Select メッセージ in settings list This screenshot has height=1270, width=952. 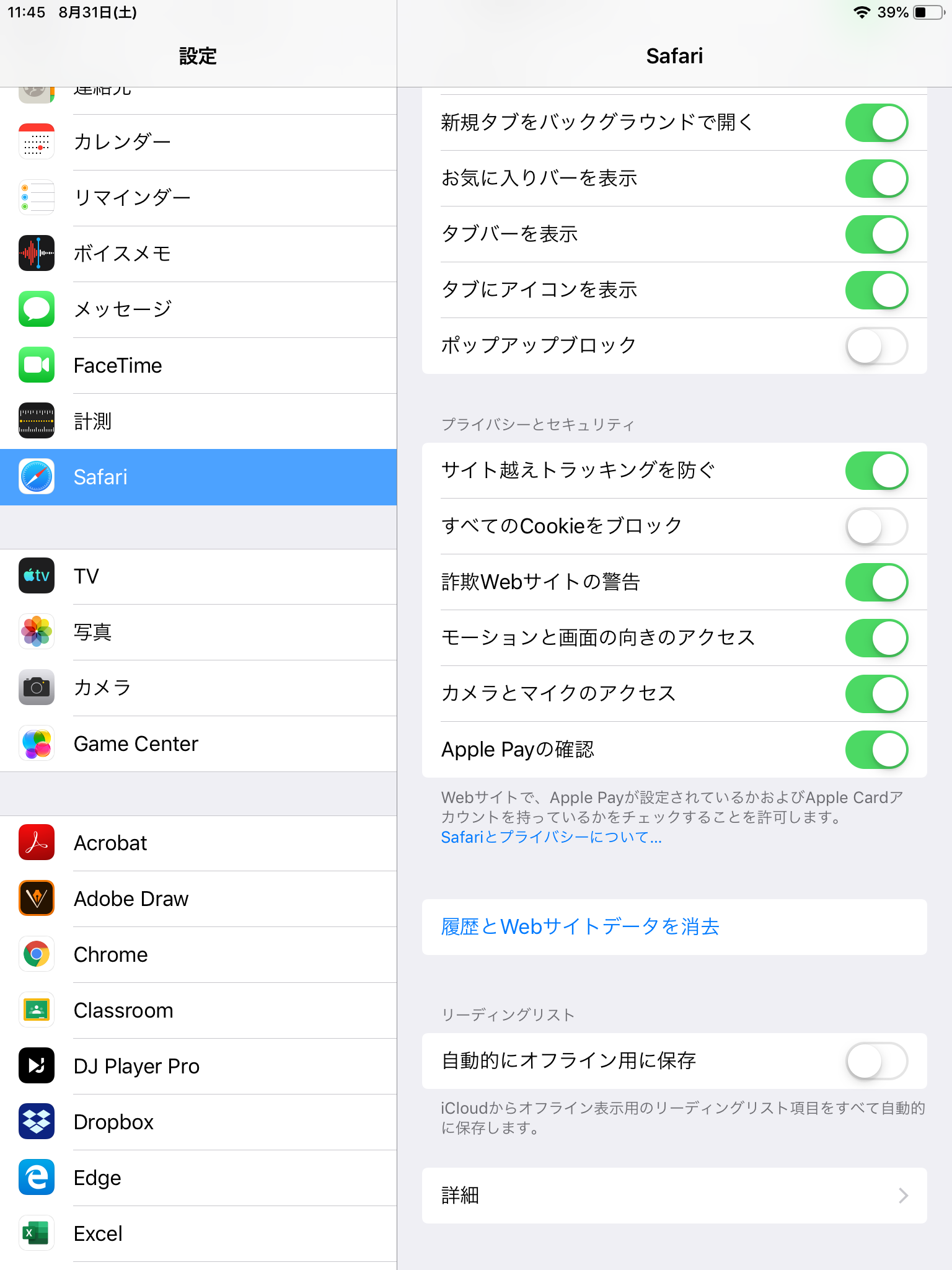(198, 309)
